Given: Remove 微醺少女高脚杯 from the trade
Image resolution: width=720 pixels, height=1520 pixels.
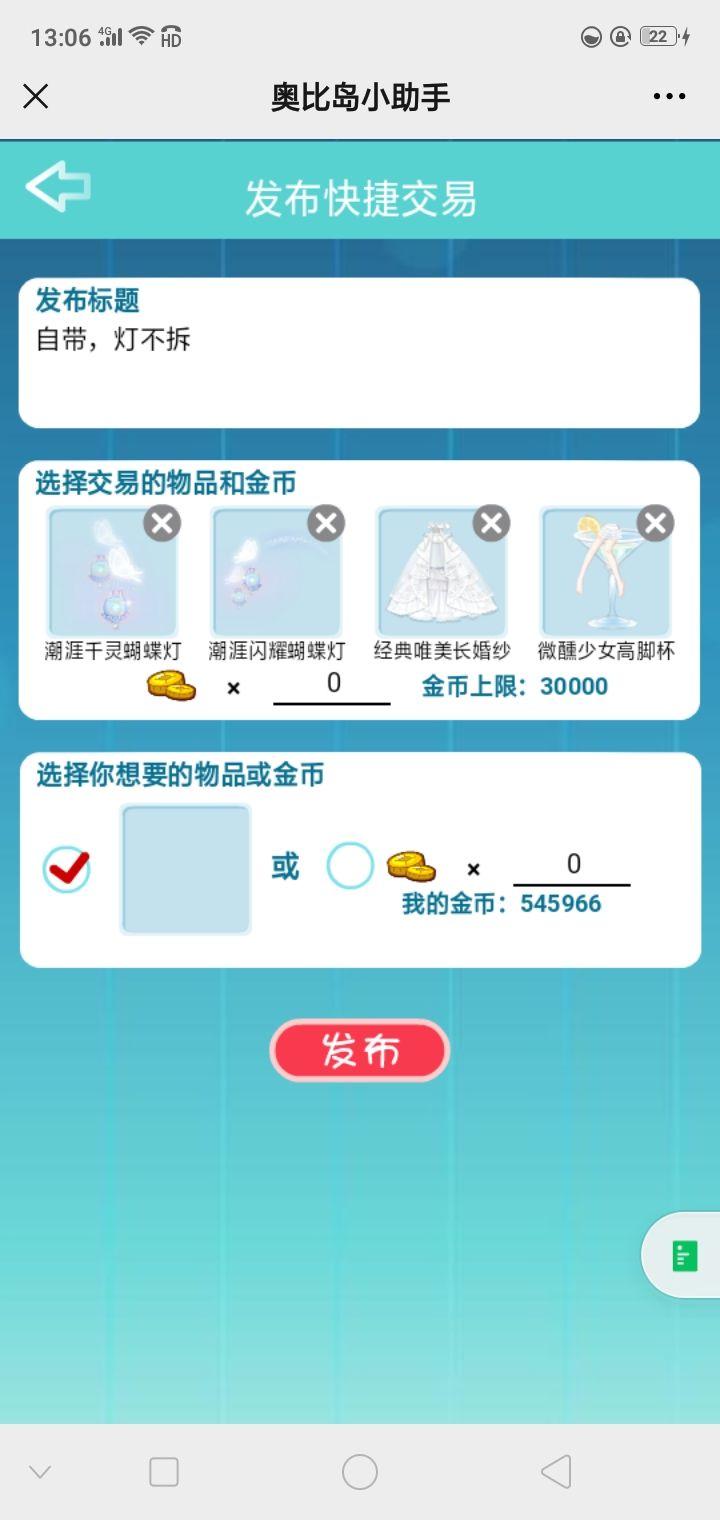Looking at the screenshot, I should click(655, 523).
